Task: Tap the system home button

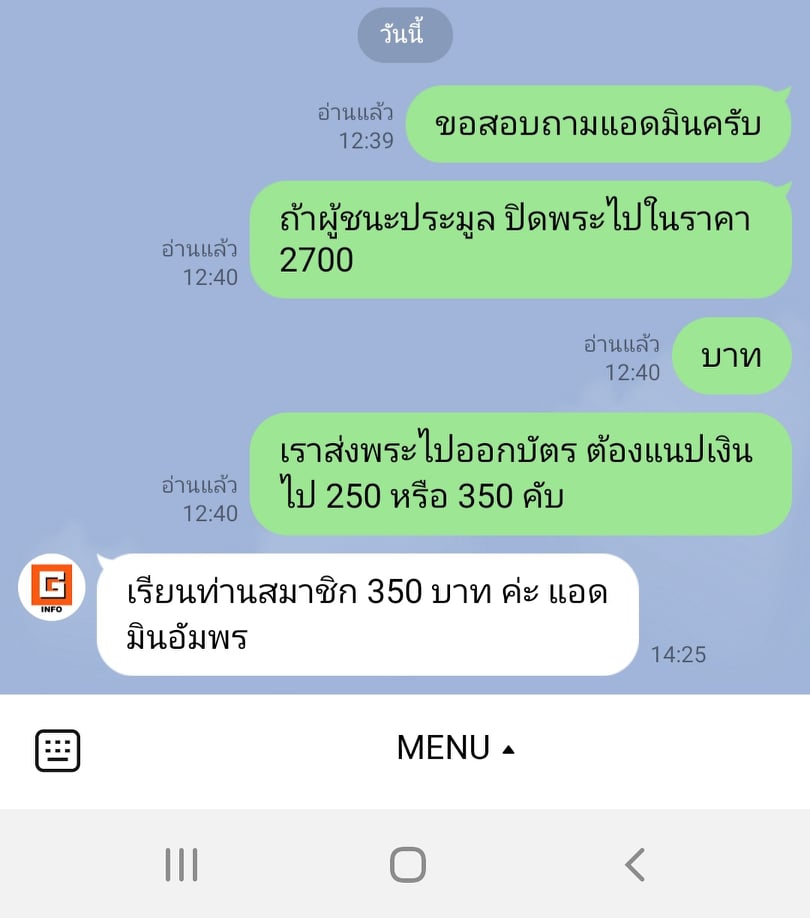Action: (407, 864)
